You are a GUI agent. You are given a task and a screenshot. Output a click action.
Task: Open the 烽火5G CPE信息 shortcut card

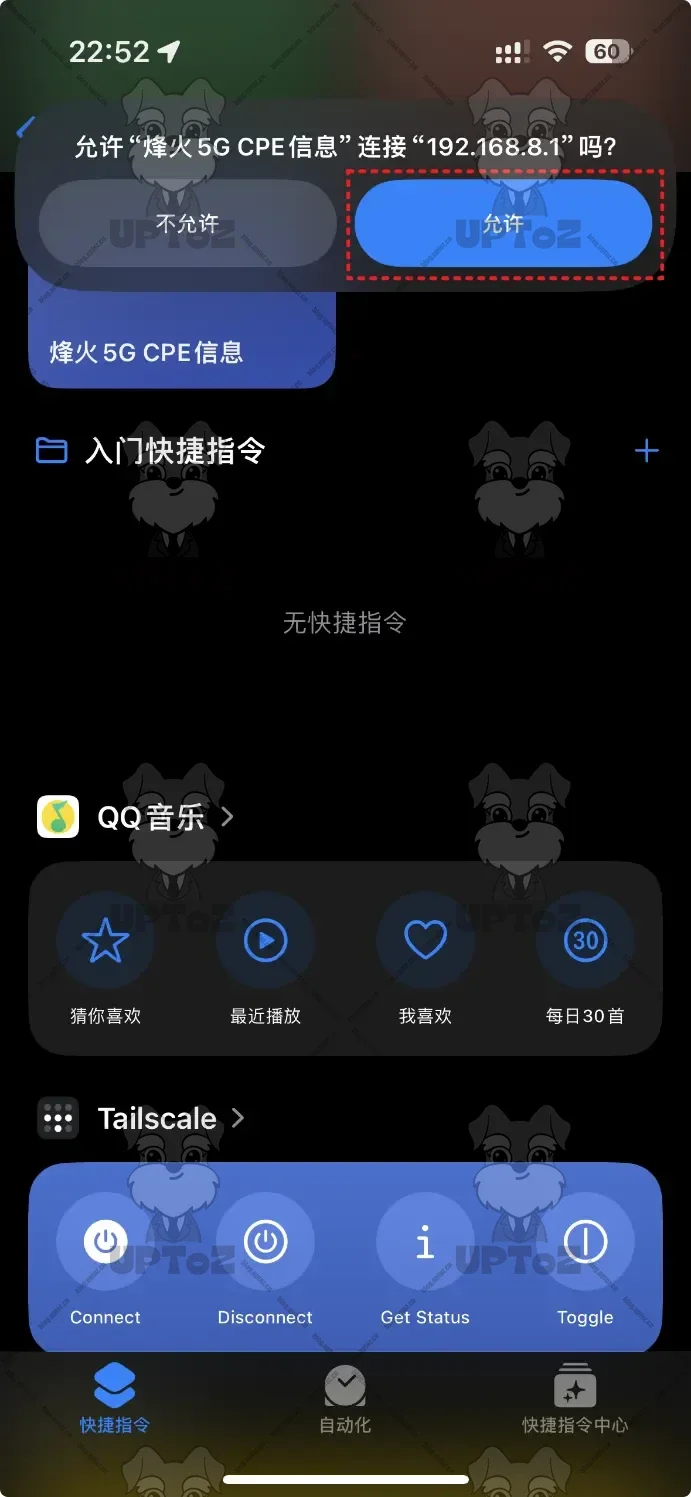[x=182, y=340]
